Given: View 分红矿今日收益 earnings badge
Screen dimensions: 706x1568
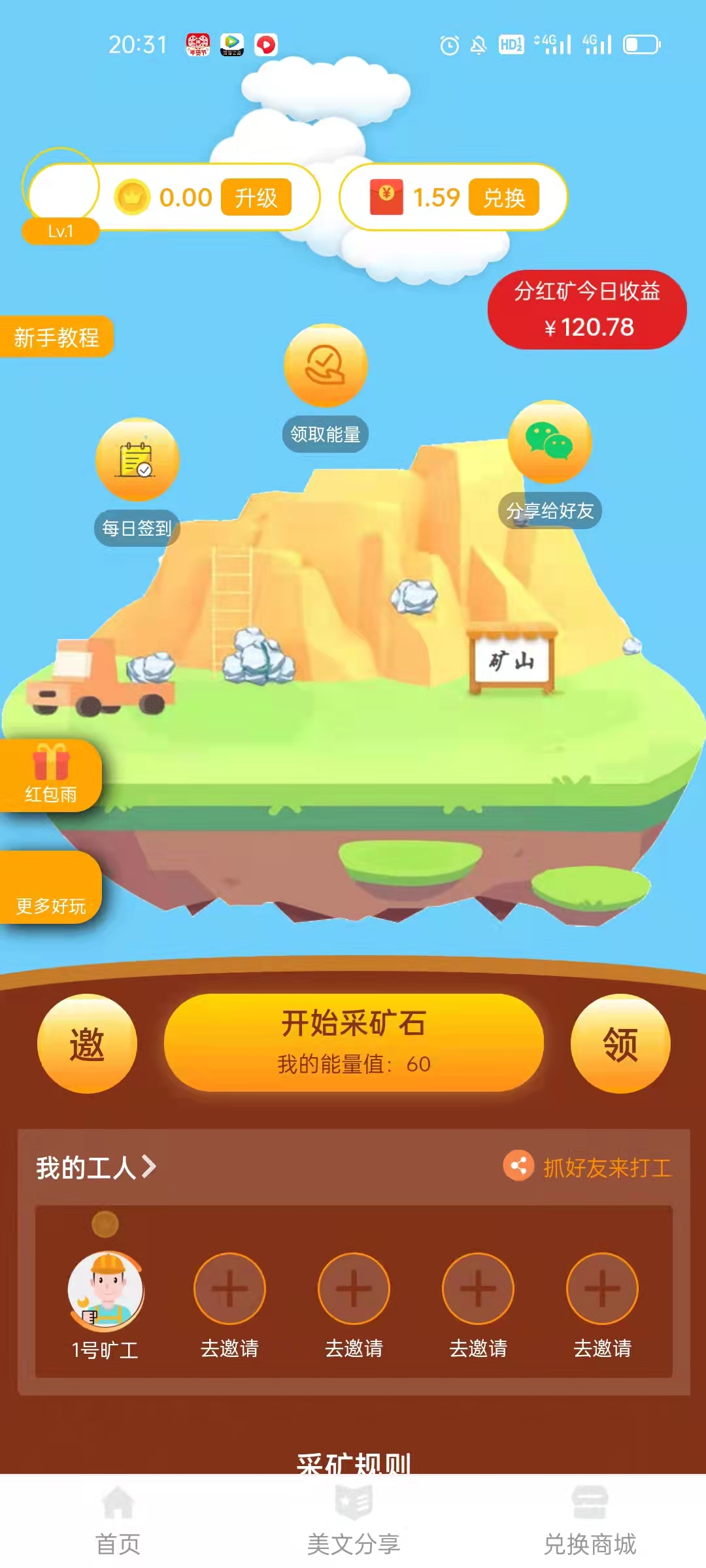Looking at the screenshot, I should point(586,310).
